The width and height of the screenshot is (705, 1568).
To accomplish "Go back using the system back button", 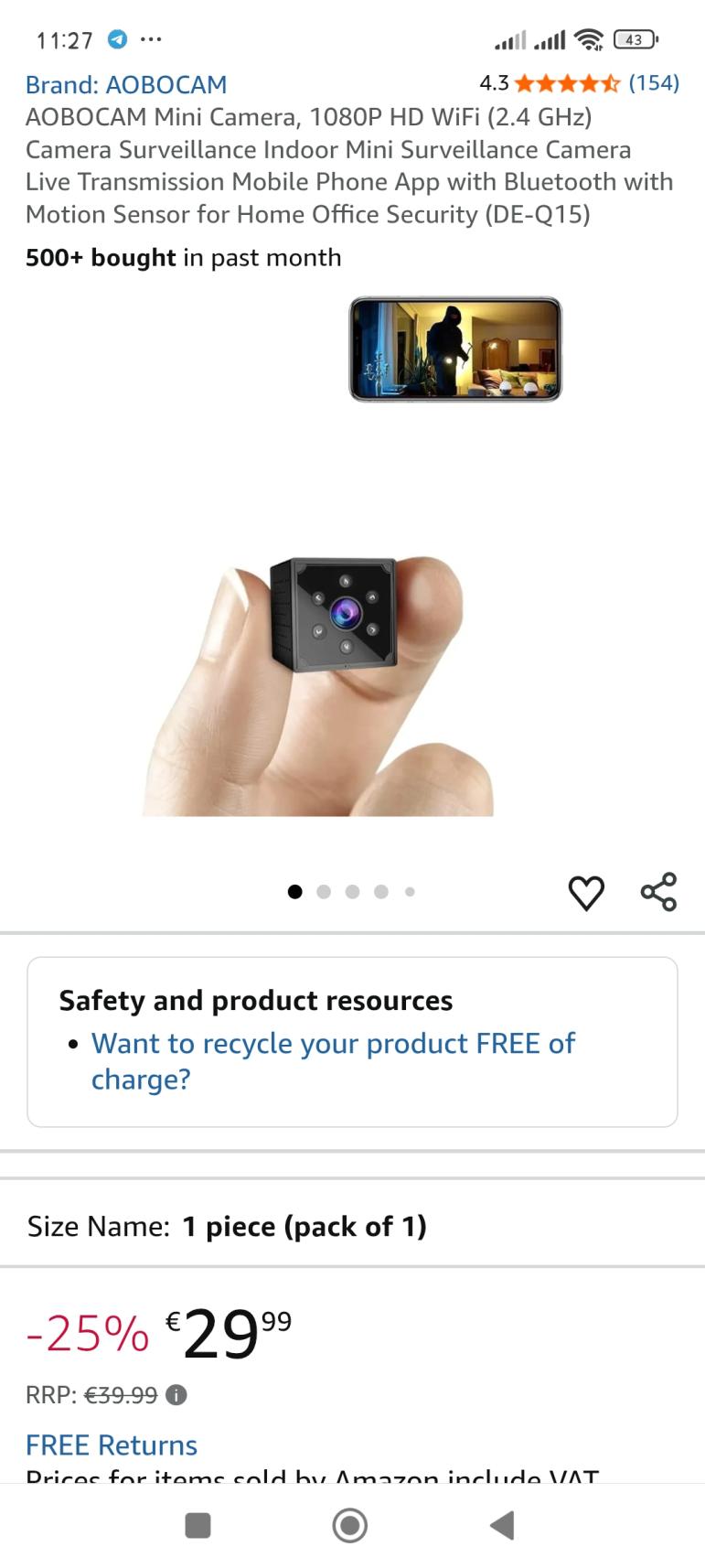I will click(502, 1525).
